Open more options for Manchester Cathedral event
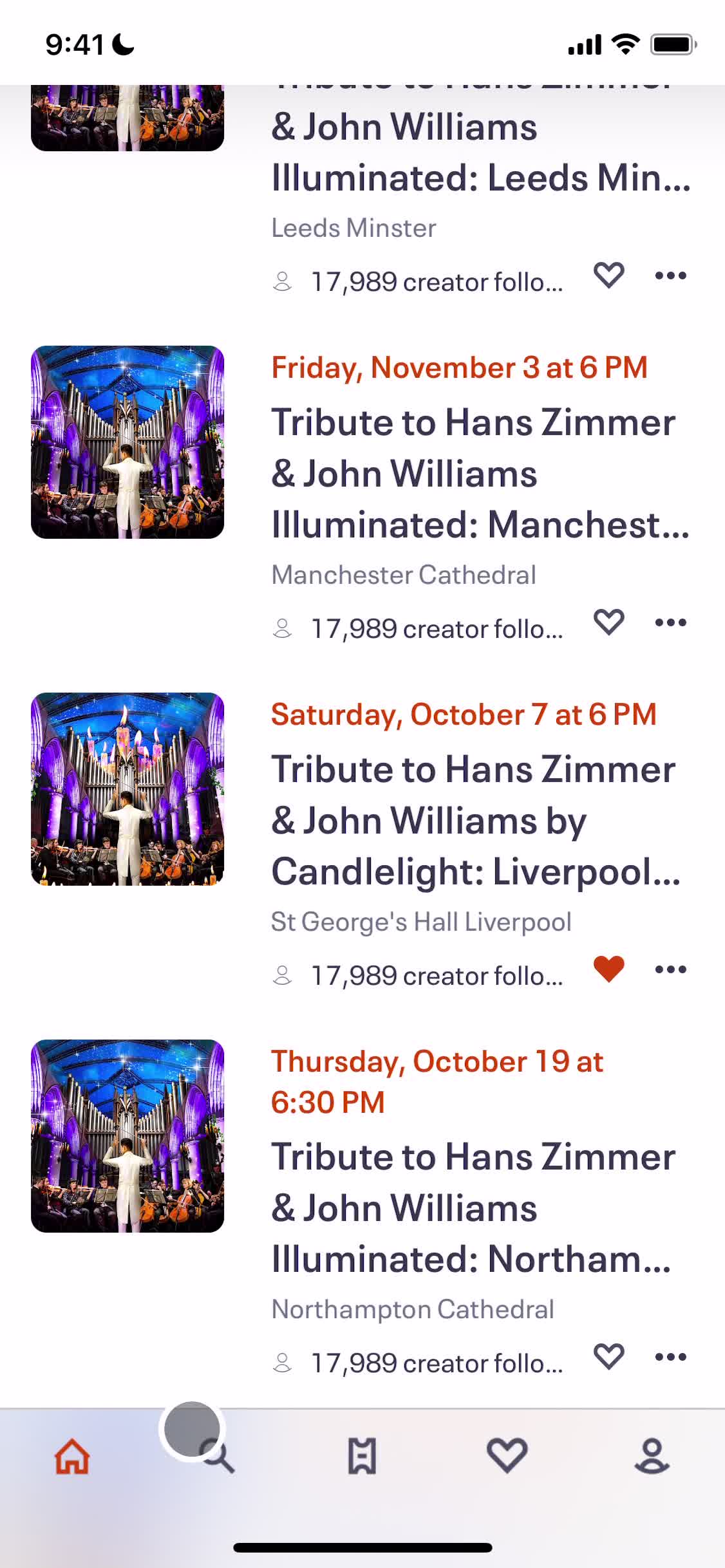The width and height of the screenshot is (725, 1568). (x=670, y=622)
